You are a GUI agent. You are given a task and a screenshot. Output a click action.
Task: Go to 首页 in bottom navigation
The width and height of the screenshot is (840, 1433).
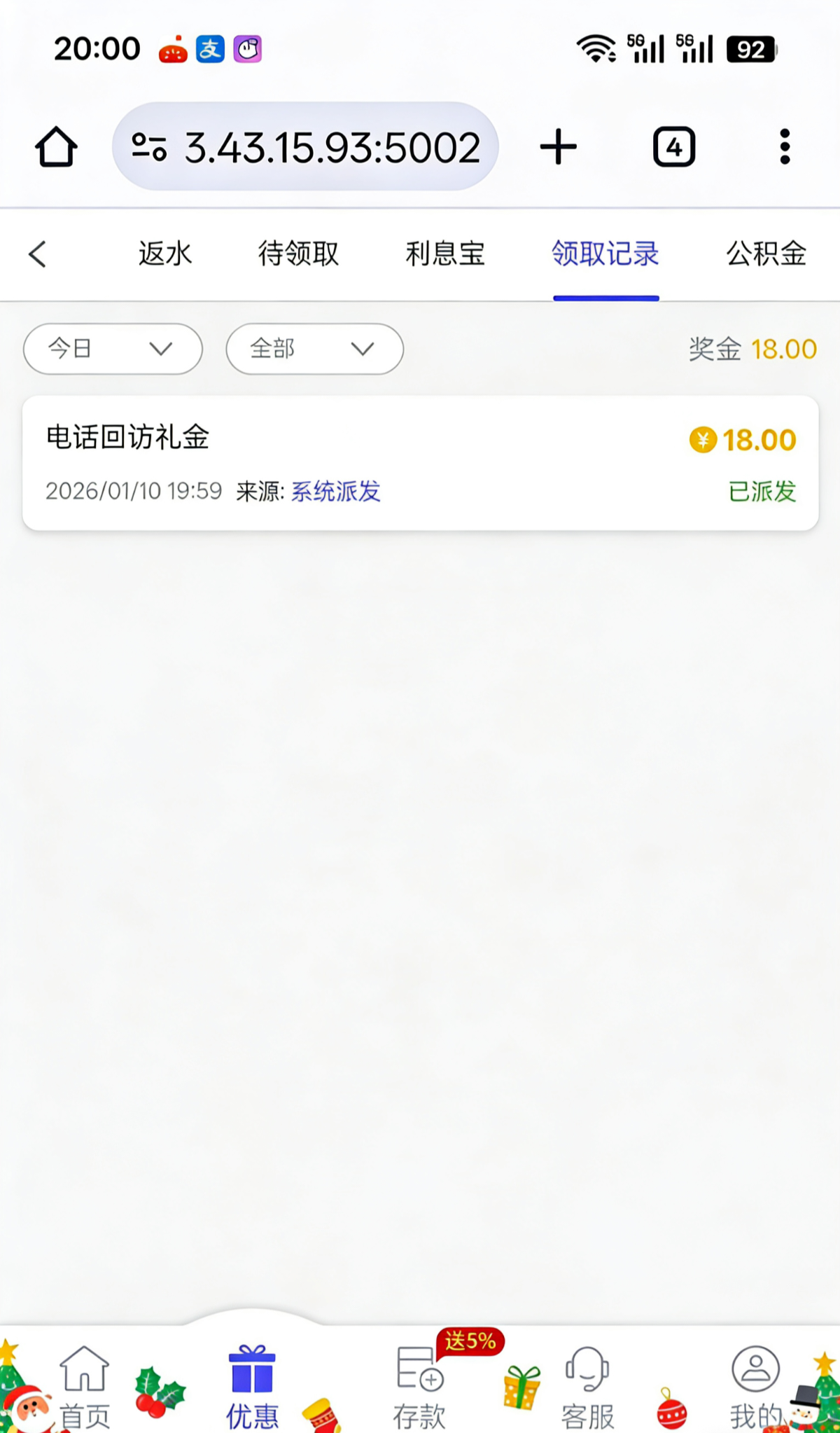point(85,1380)
